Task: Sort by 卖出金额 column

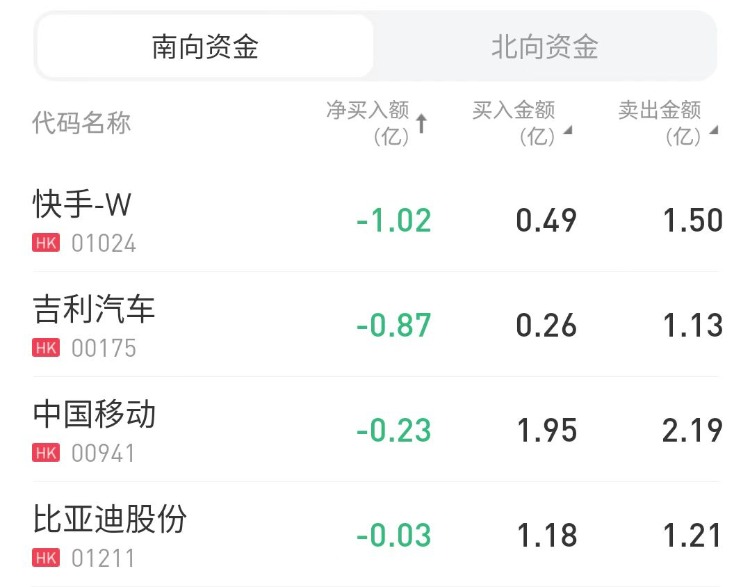Action: [667, 123]
